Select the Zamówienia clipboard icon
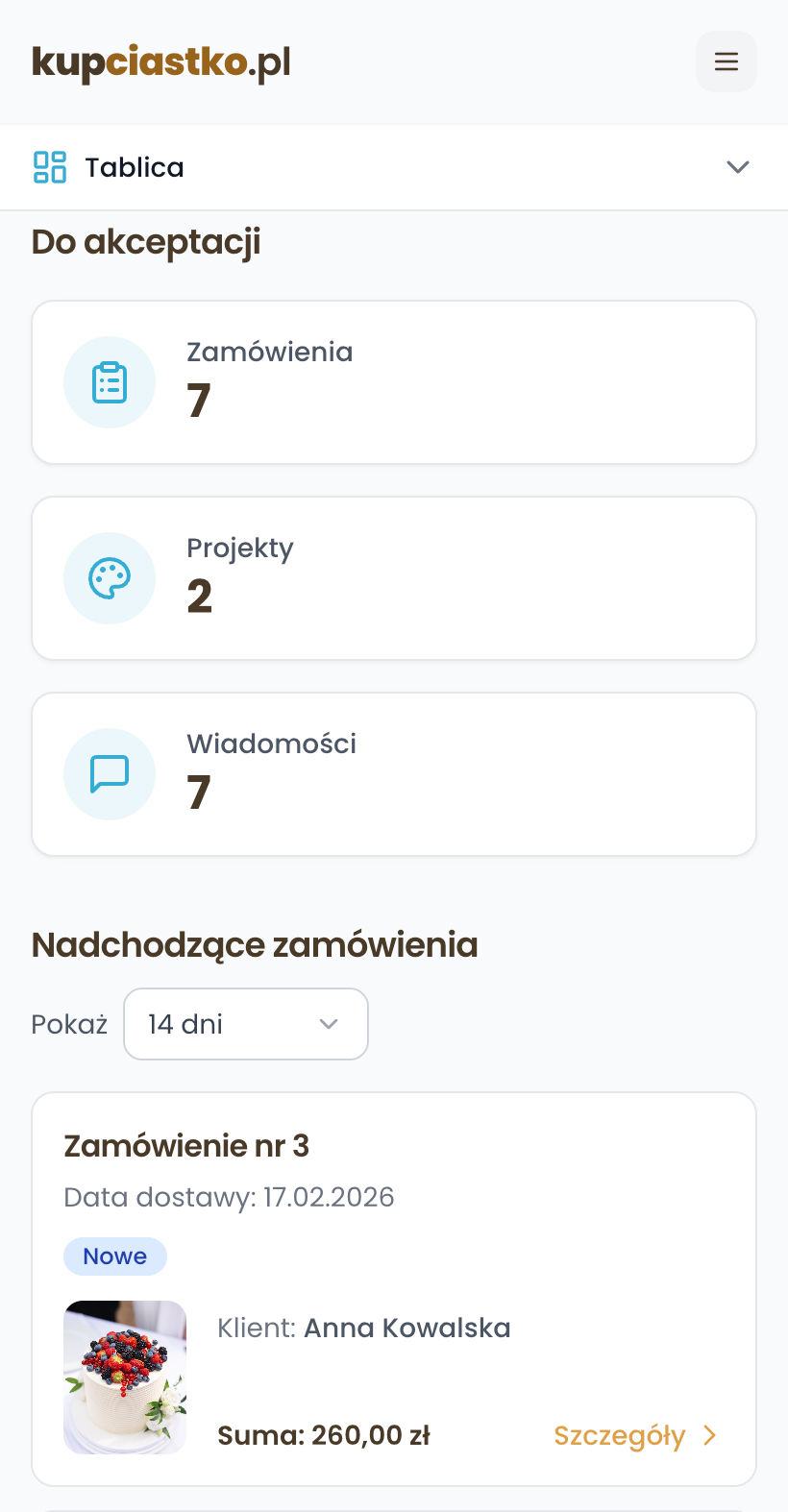The width and height of the screenshot is (788, 1512). point(110,381)
